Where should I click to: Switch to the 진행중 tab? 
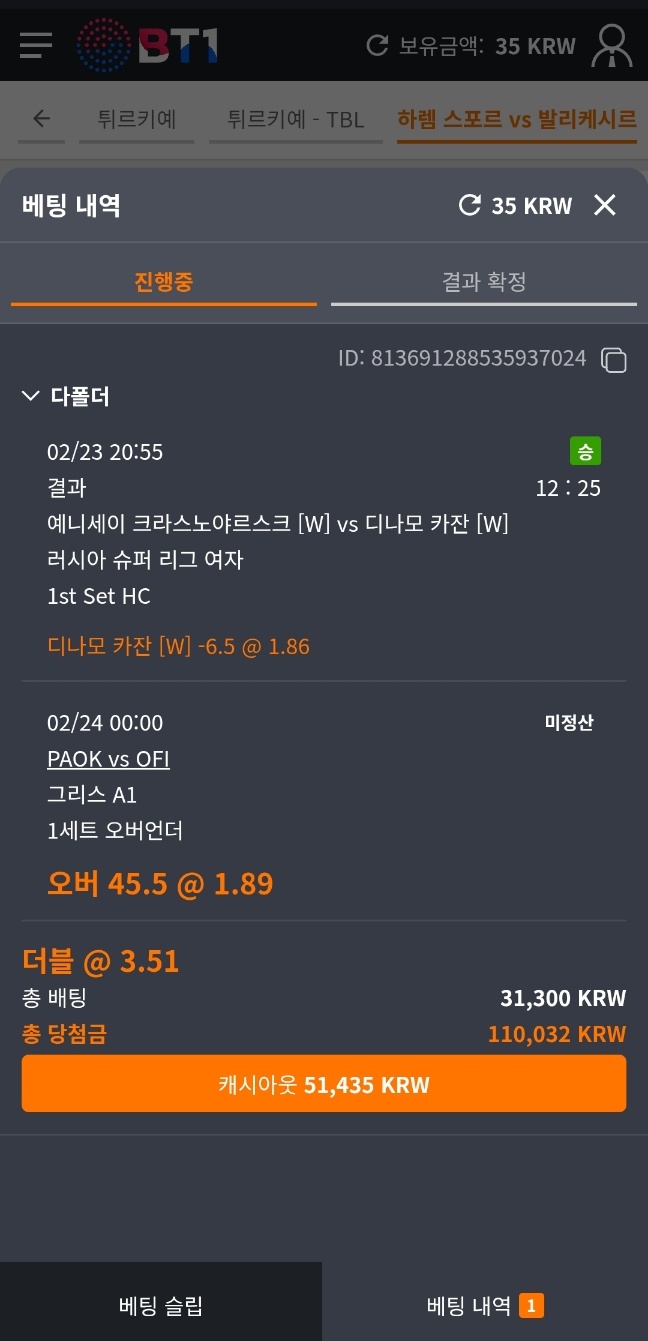tap(163, 282)
